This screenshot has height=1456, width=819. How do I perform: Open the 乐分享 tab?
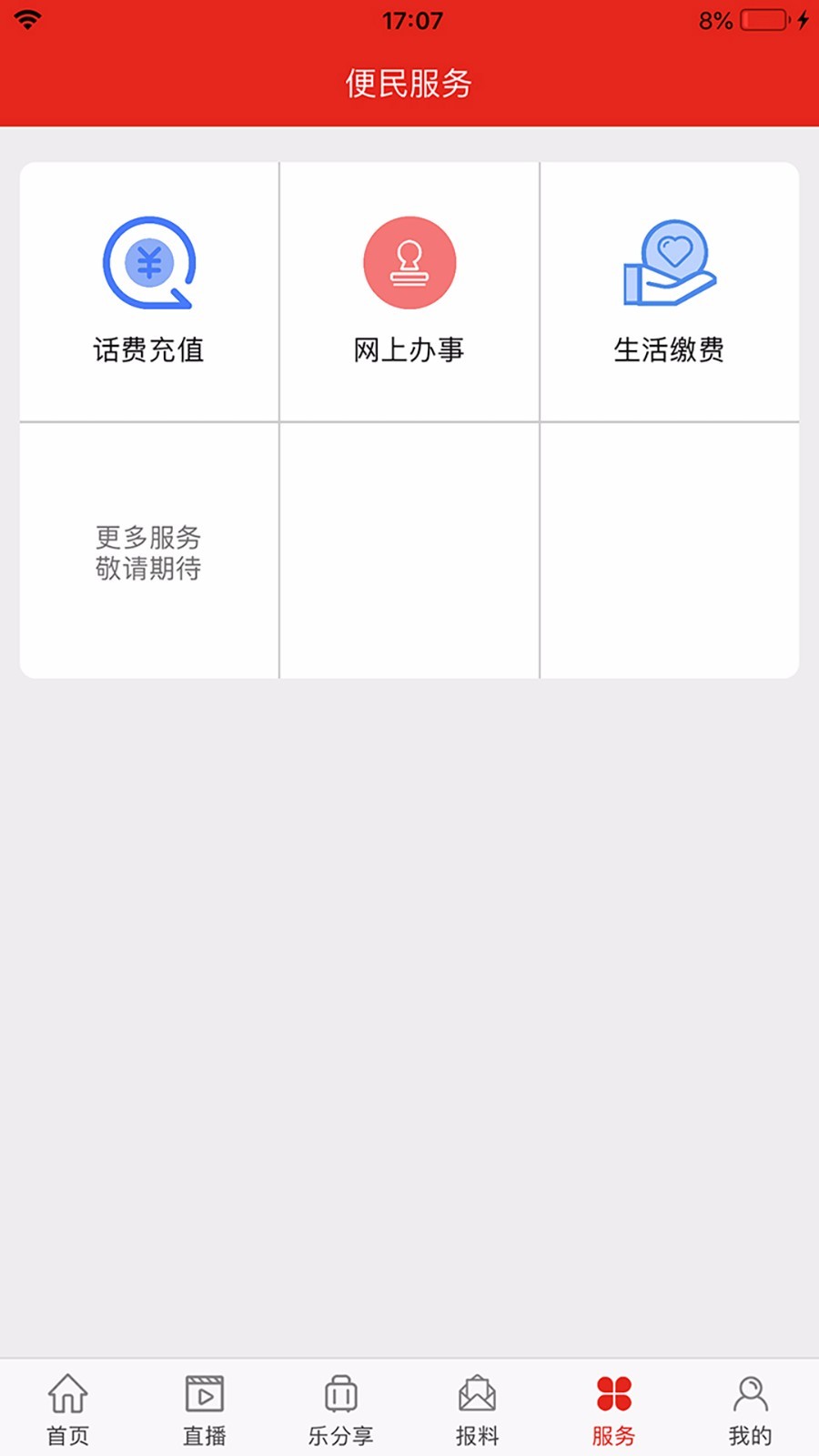[341, 1409]
